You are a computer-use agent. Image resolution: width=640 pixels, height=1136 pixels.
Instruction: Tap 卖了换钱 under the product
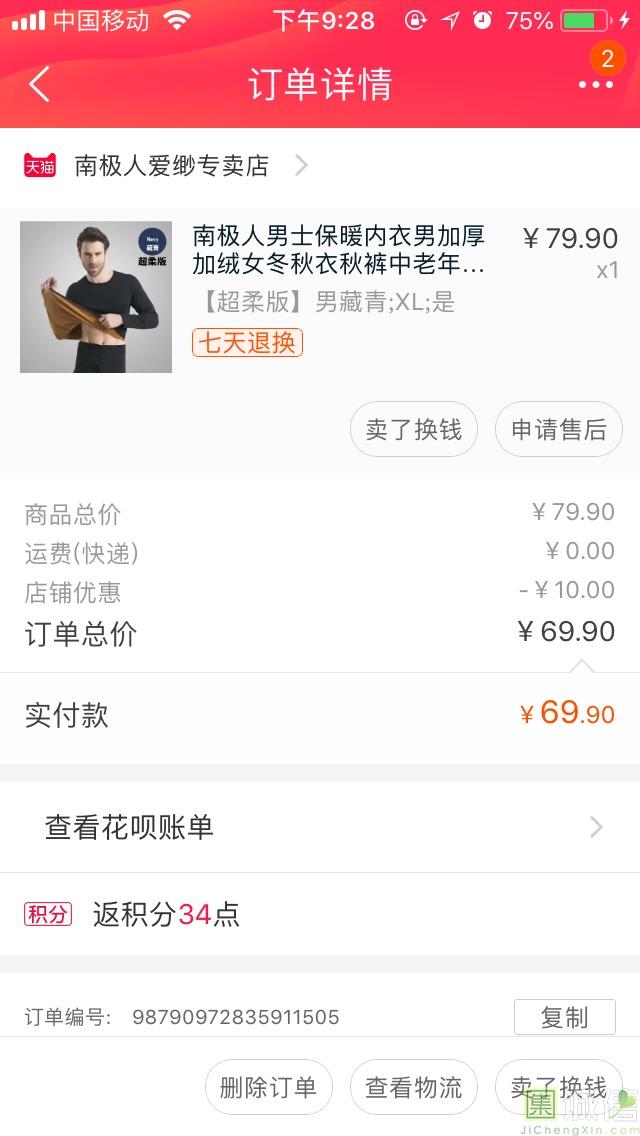point(414,430)
